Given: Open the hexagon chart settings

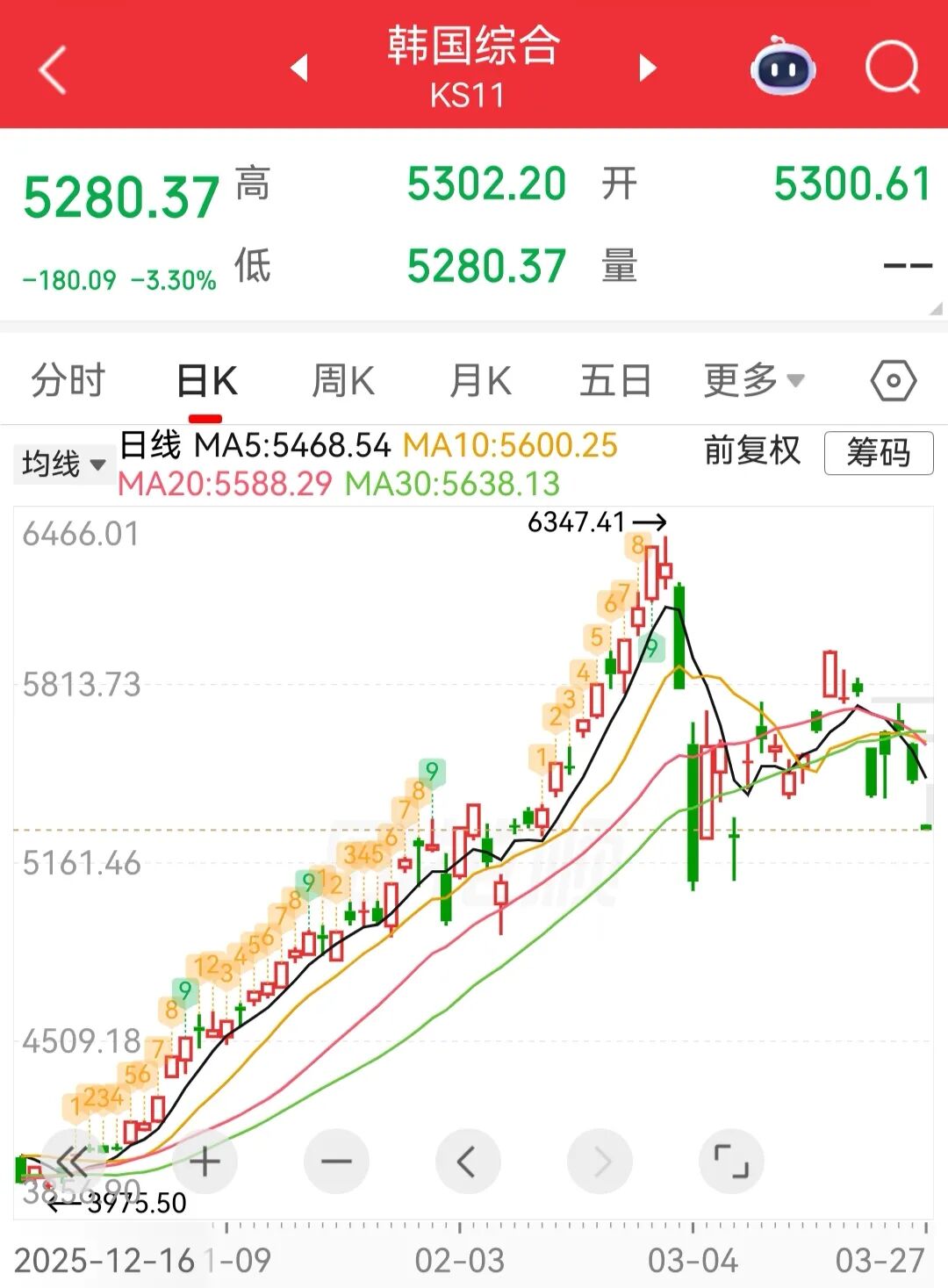Looking at the screenshot, I should [893, 381].
